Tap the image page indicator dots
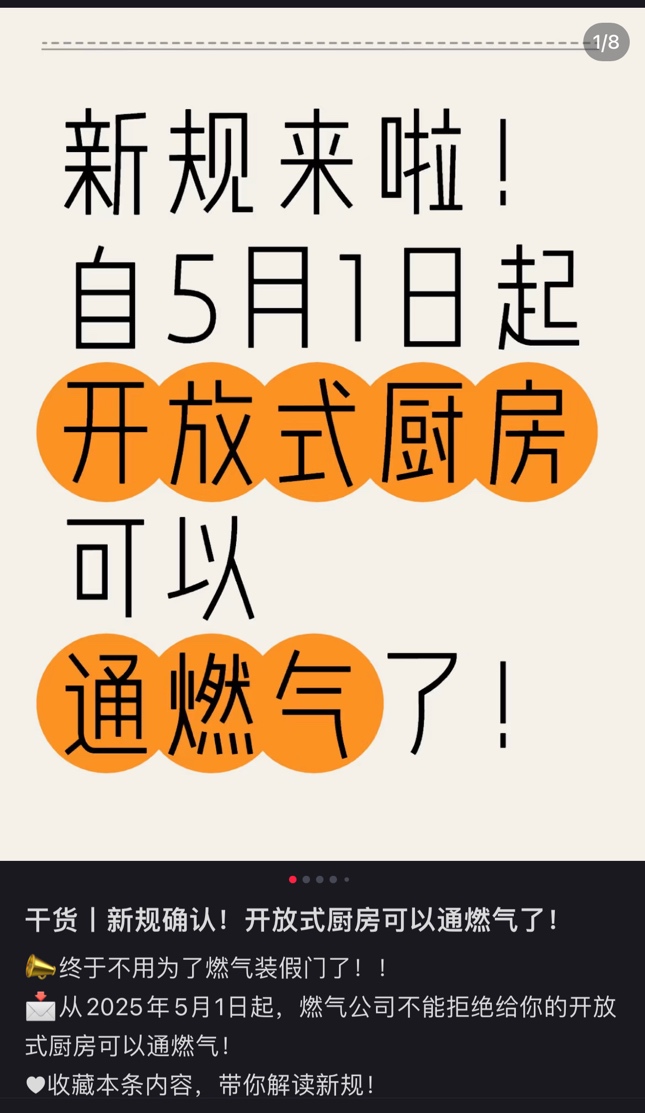This screenshot has height=1113, width=645. pyautogui.click(x=319, y=879)
